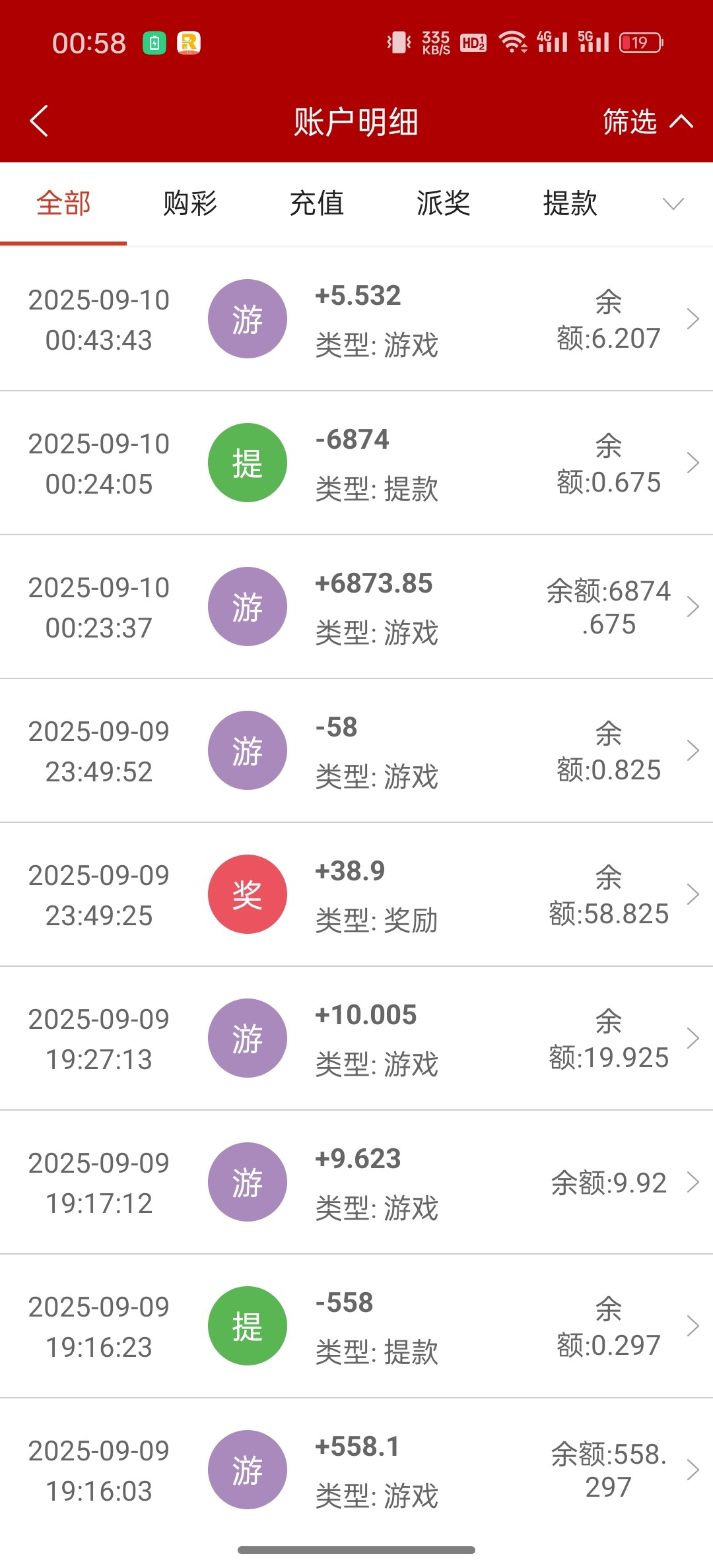The width and height of the screenshot is (713, 1568).
Task: Open the +558.1 游戏 record
Action: (356, 1470)
